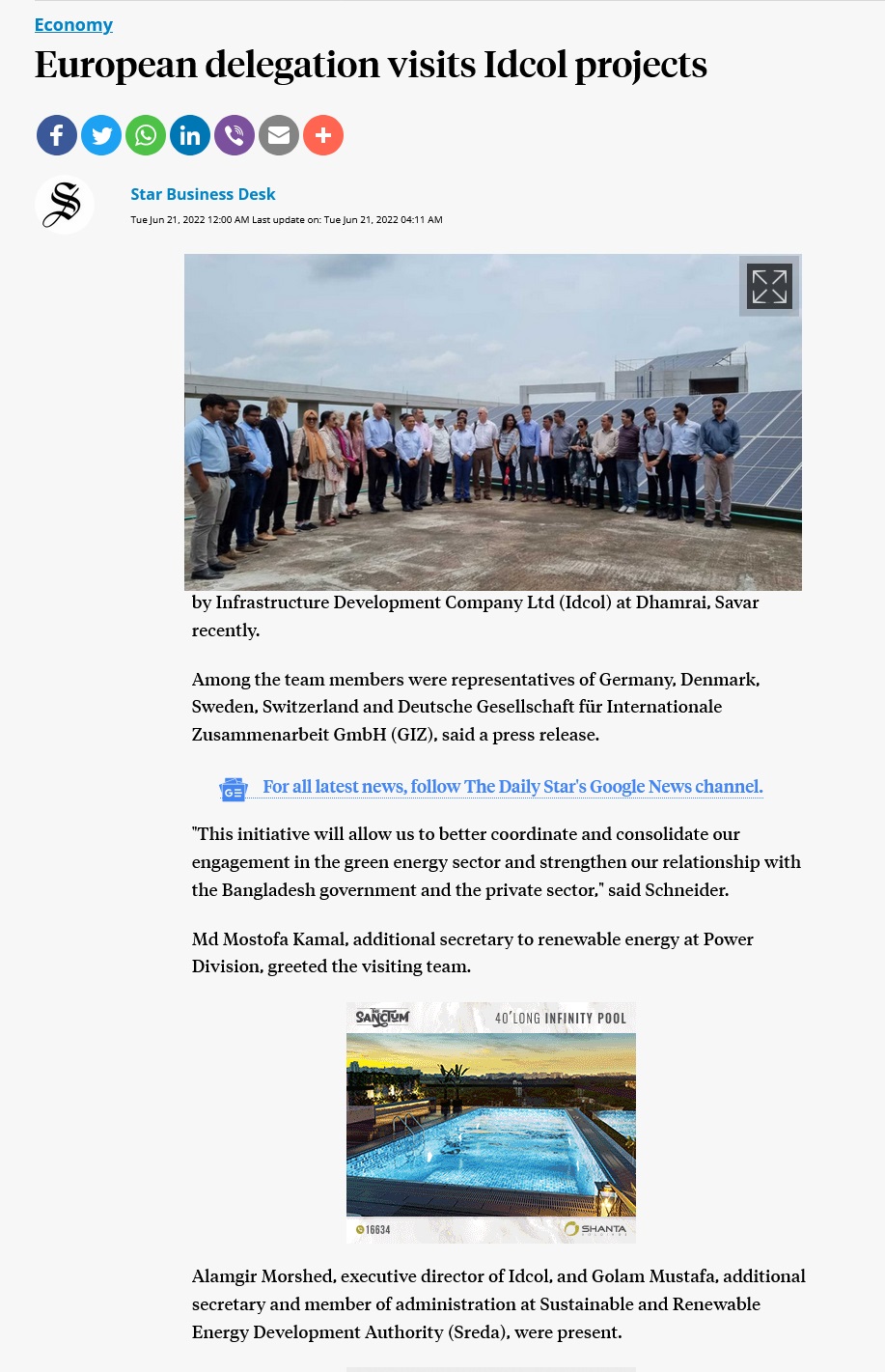Share article by email

click(x=279, y=135)
